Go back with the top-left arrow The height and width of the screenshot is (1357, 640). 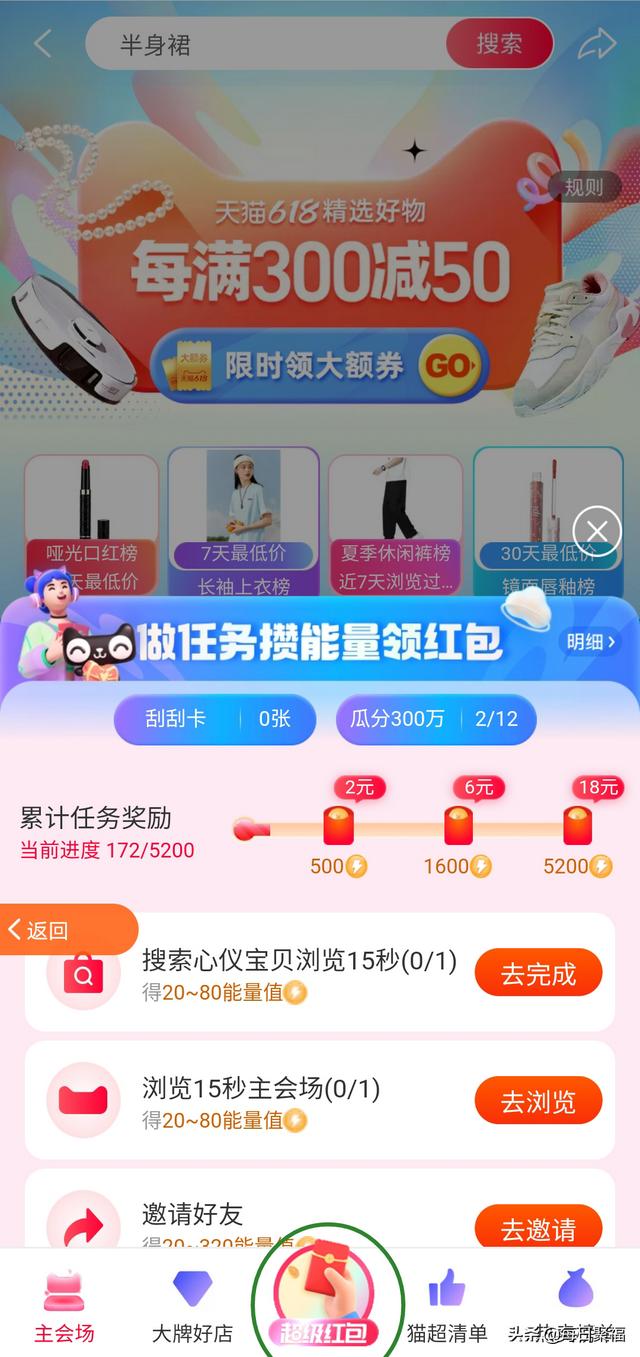(42, 44)
